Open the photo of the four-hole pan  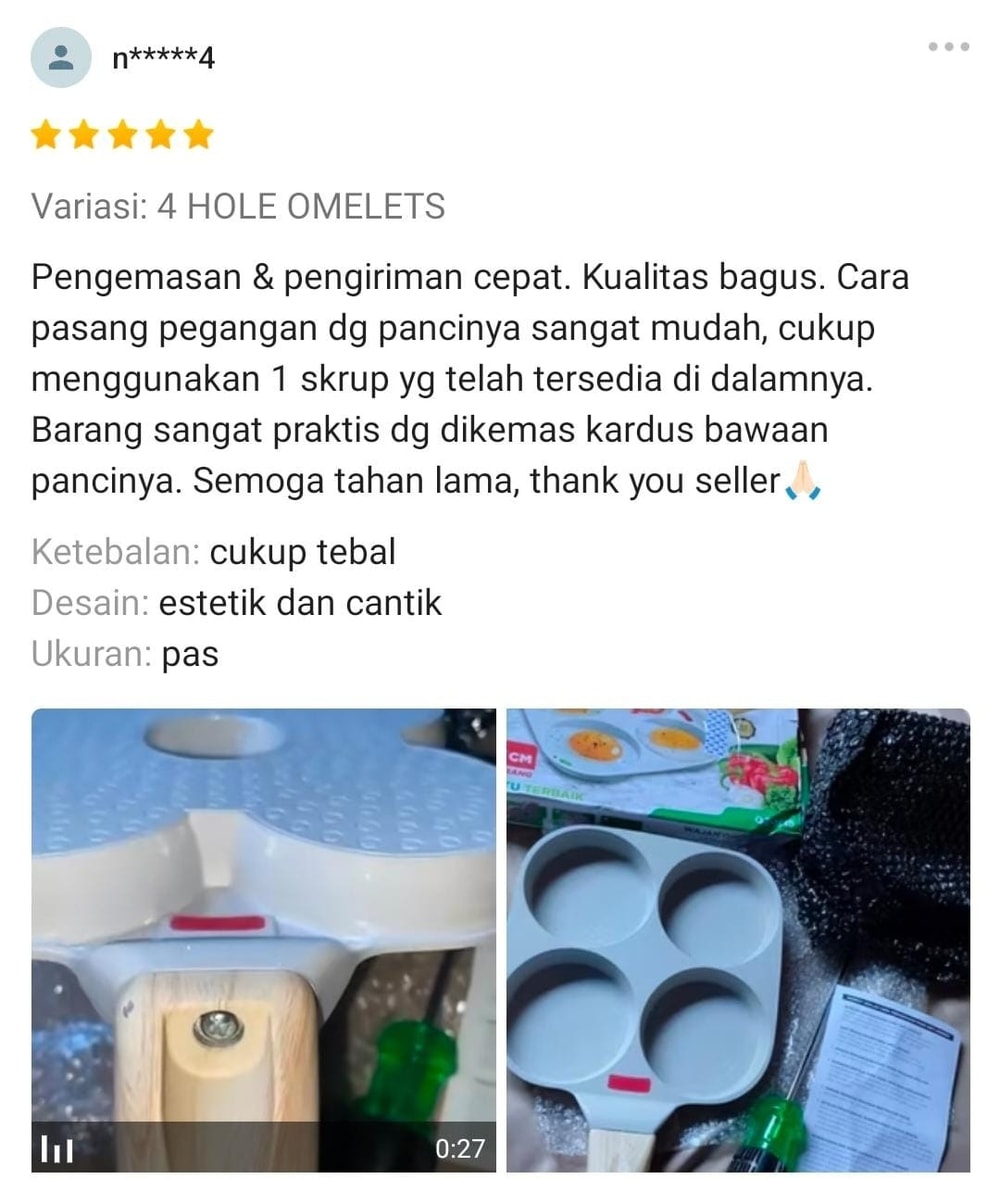click(737, 939)
